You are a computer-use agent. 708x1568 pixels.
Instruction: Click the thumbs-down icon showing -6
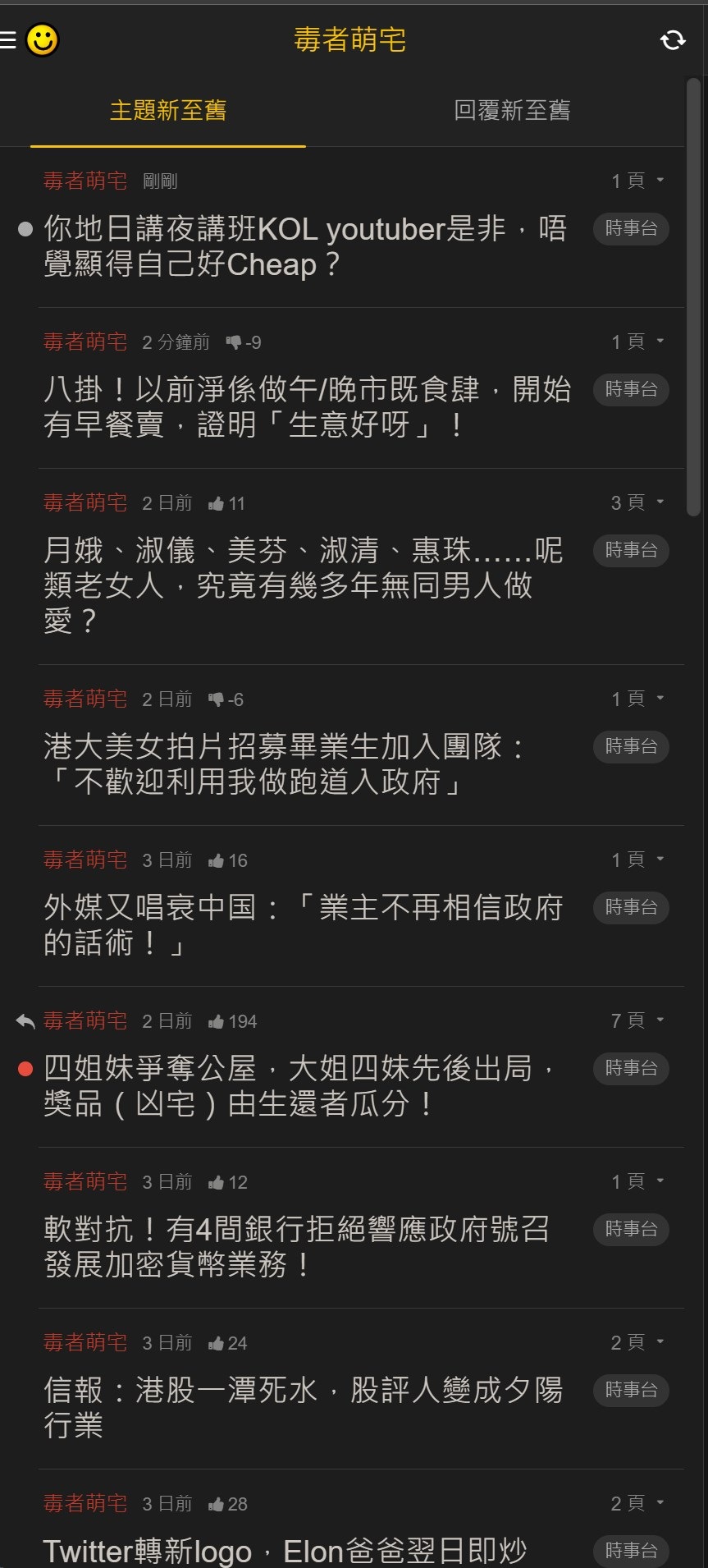[x=217, y=698]
